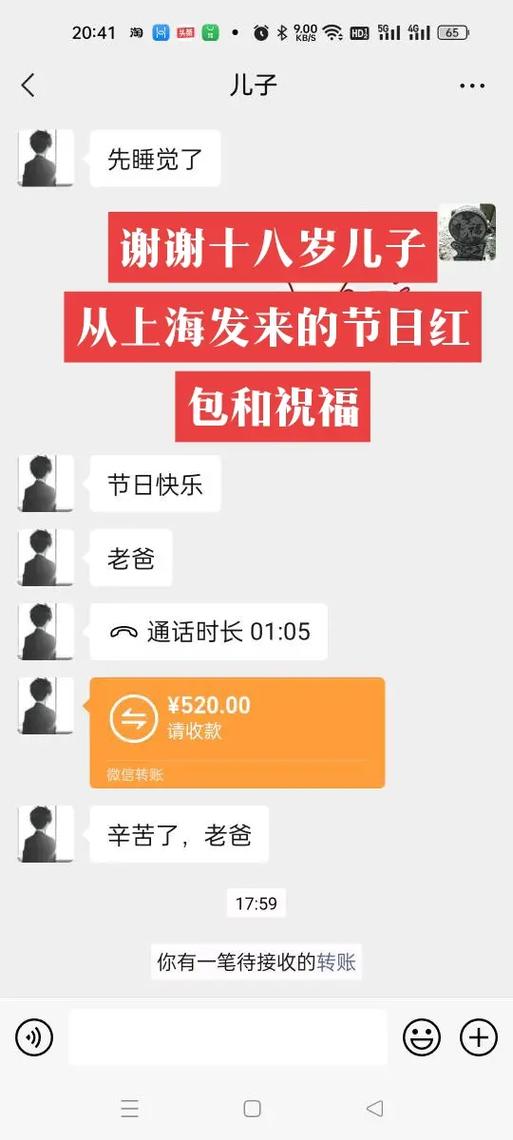Open the chat overflow menu
513x1140 pixels.
[472, 86]
